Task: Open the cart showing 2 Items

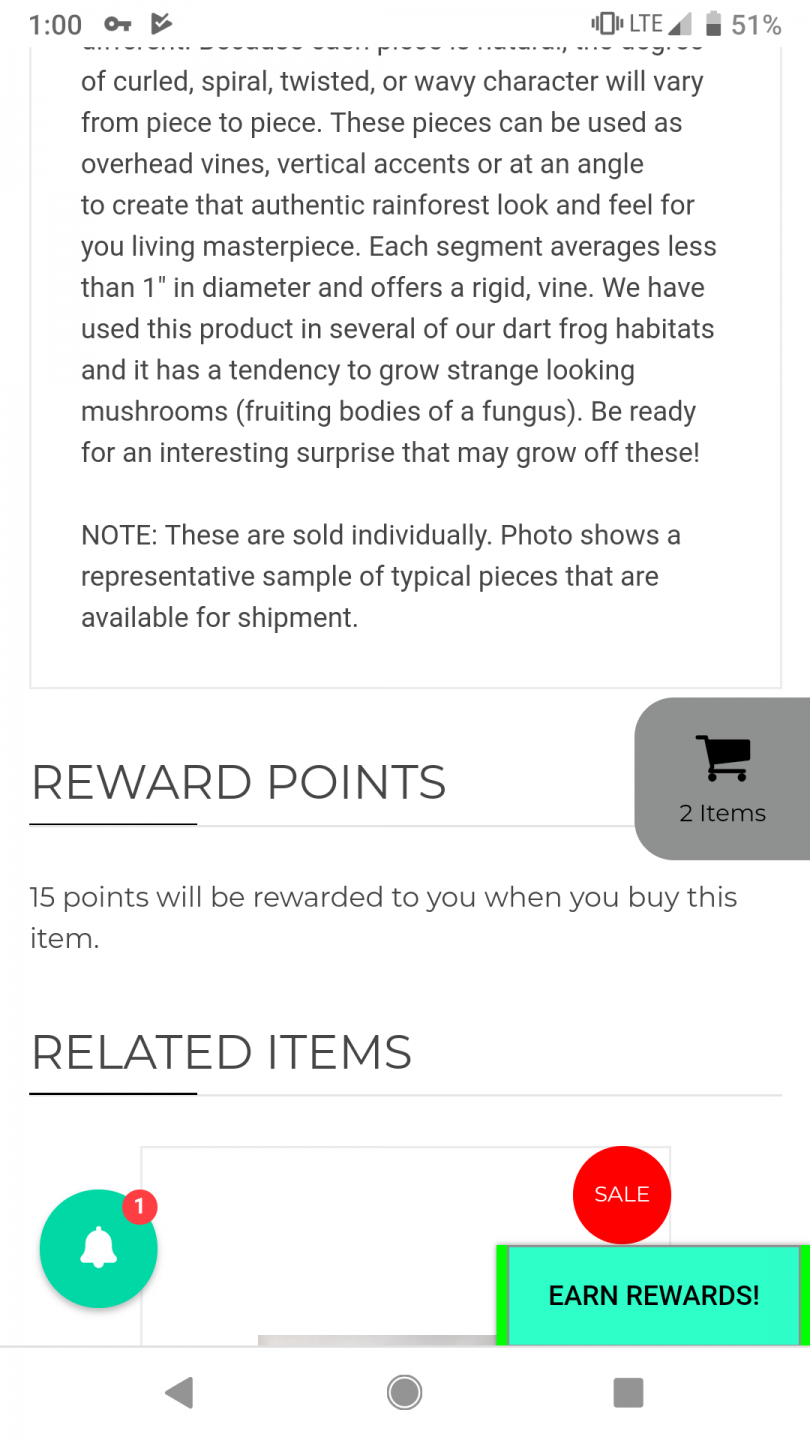Action: coord(722,778)
